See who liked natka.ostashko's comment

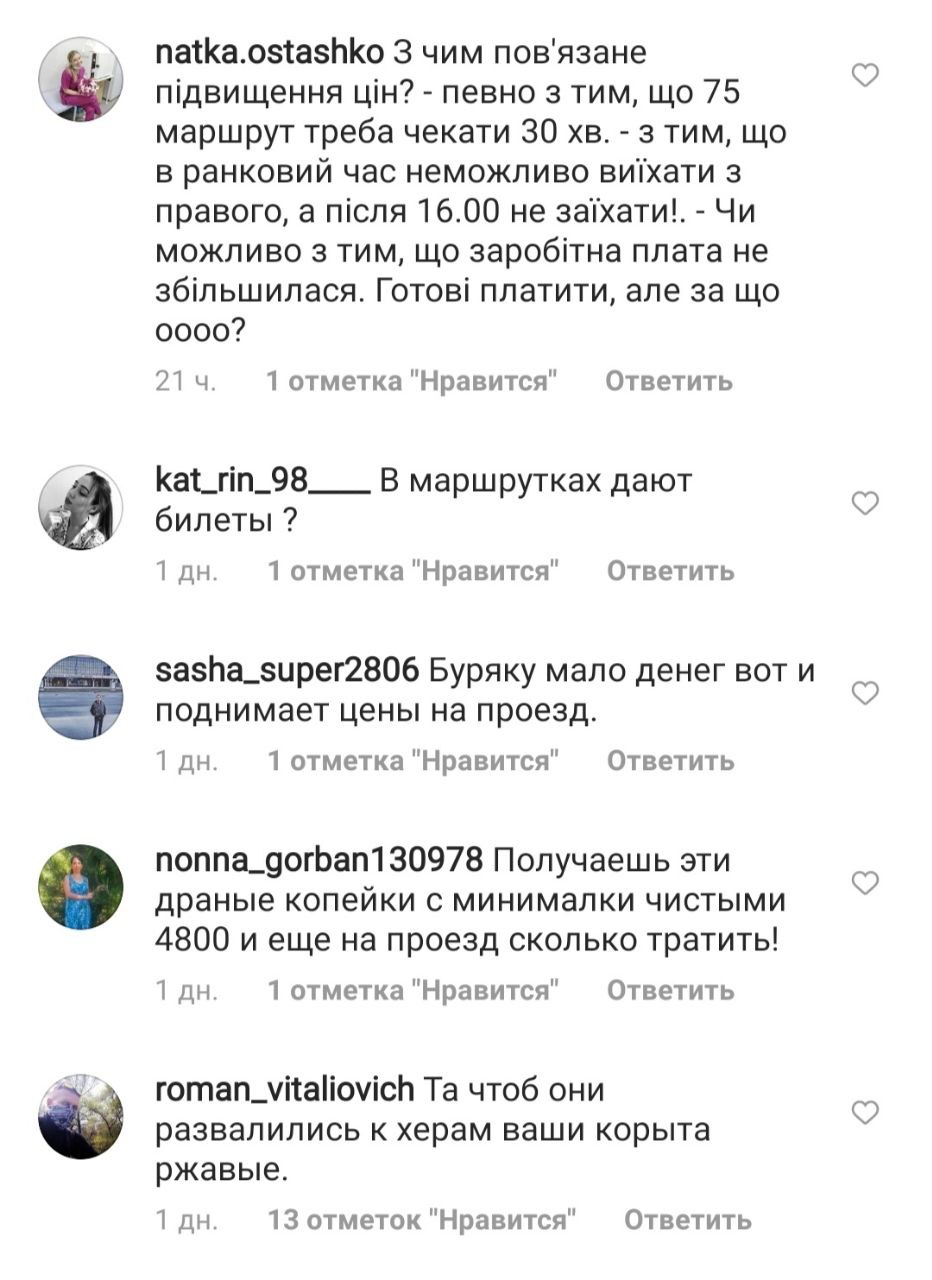(411, 381)
